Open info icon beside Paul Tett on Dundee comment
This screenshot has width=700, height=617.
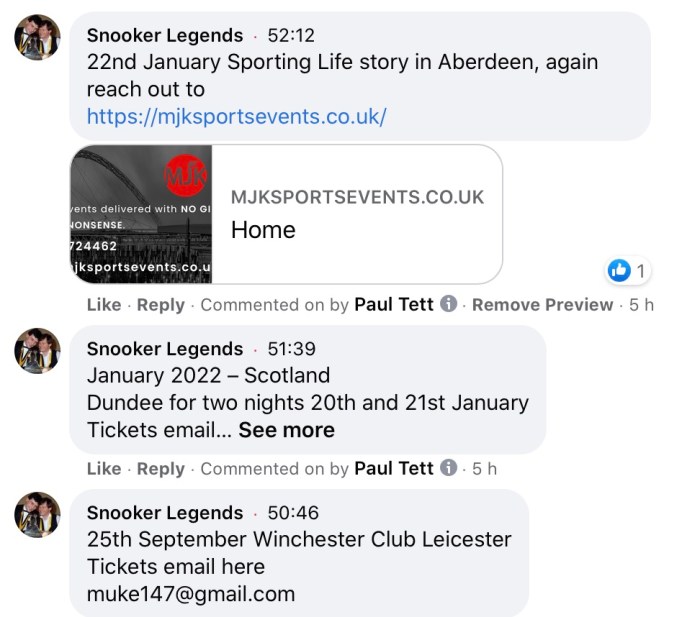(x=449, y=468)
